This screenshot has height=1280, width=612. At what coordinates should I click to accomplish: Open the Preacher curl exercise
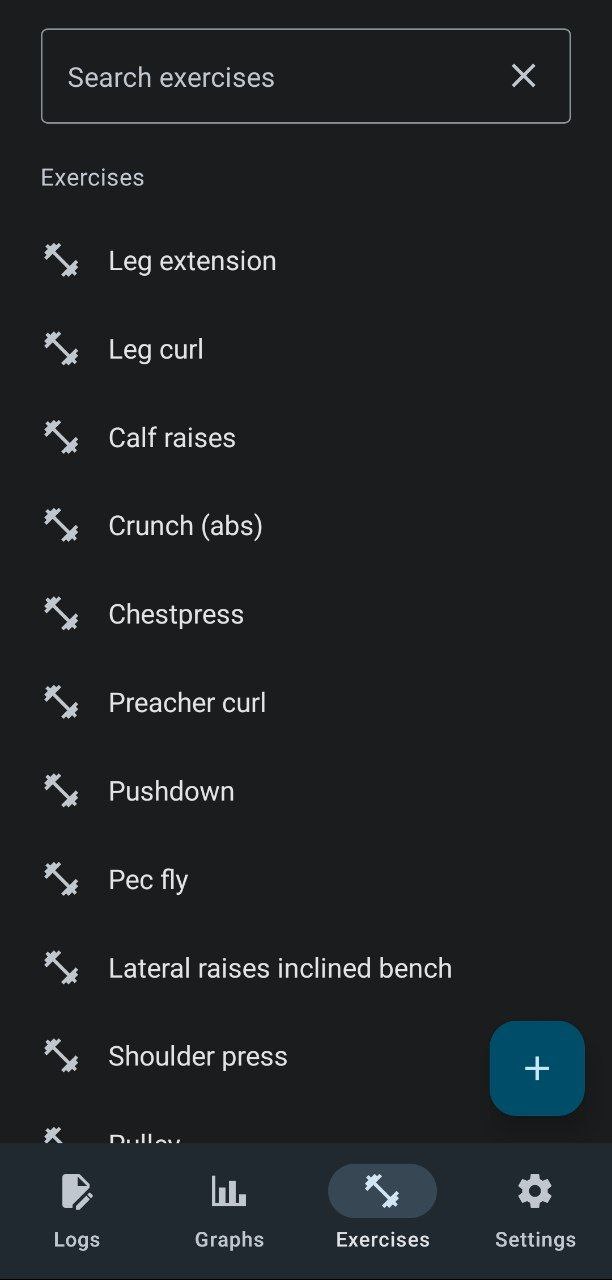pyautogui.click(x=306, y=703)
